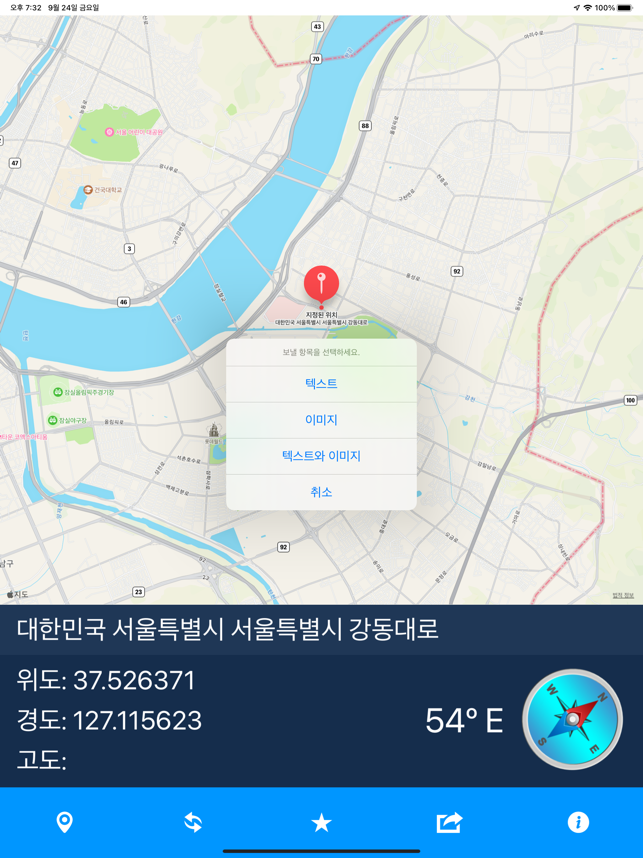
Task: Tap the location pin toolbar icon
Action: tap(64, 822)
